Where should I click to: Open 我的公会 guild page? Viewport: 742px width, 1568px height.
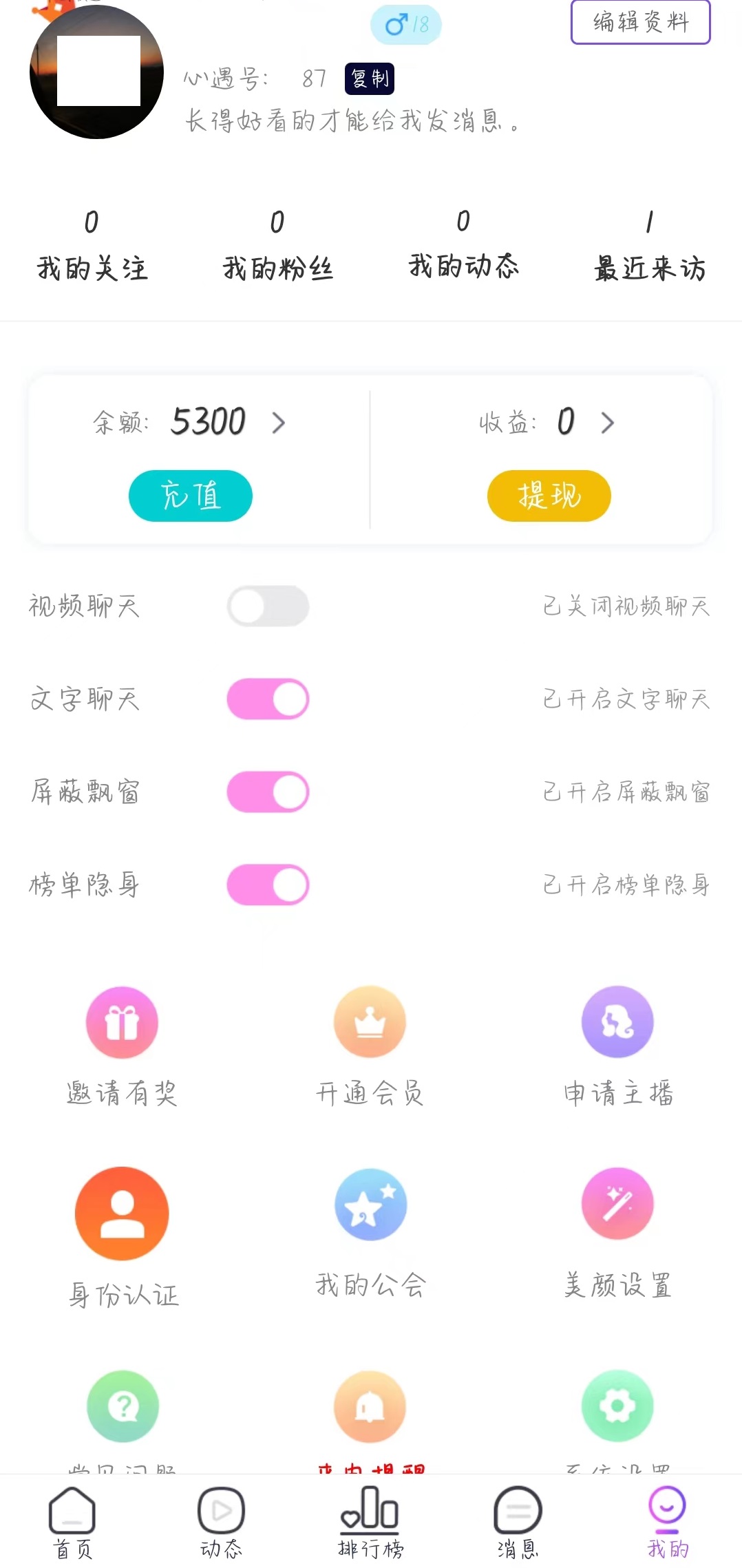(370, 1229)
